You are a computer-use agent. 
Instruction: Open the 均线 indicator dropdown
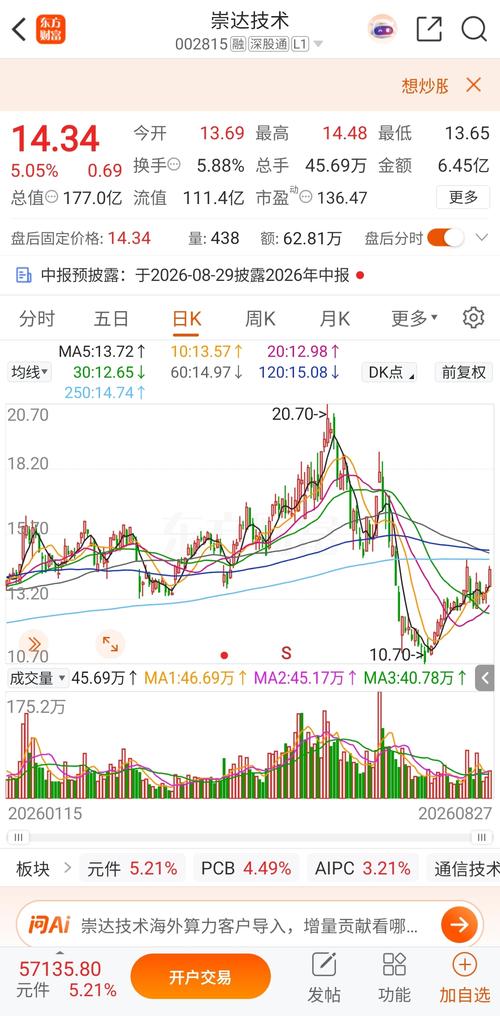(x=28, y=372)
